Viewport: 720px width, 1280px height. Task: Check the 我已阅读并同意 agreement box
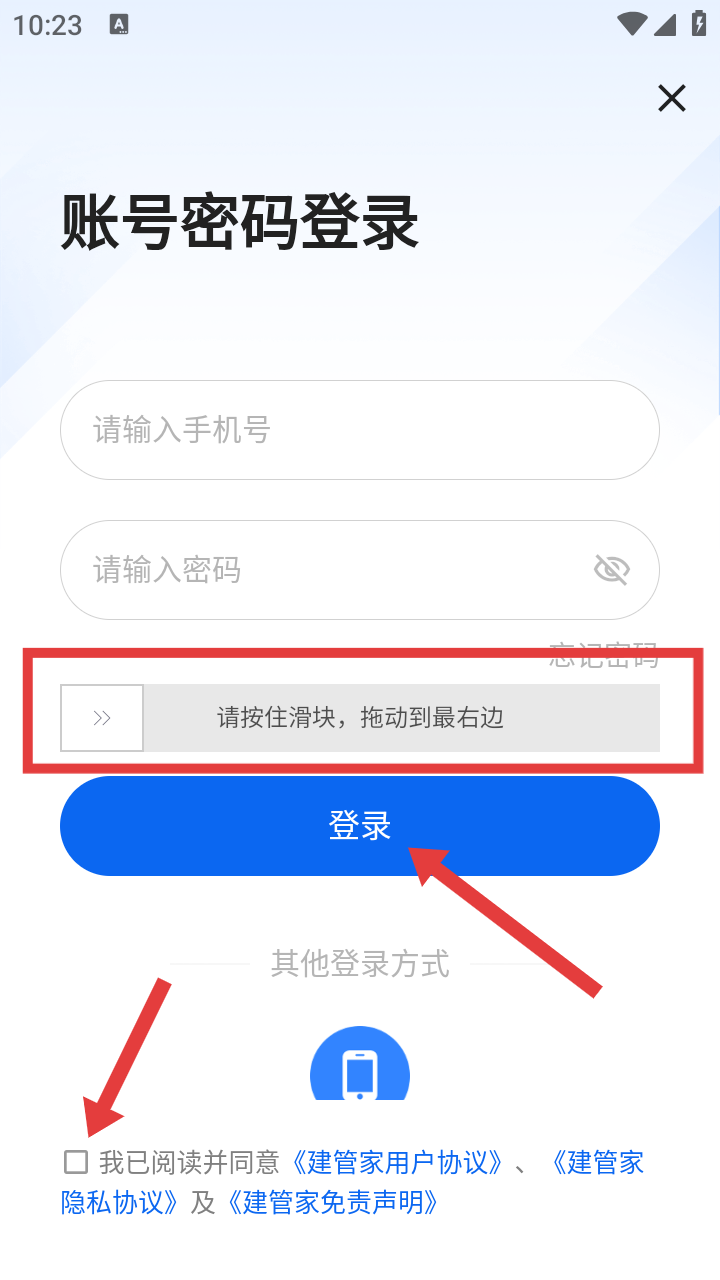click(76, 1162)
